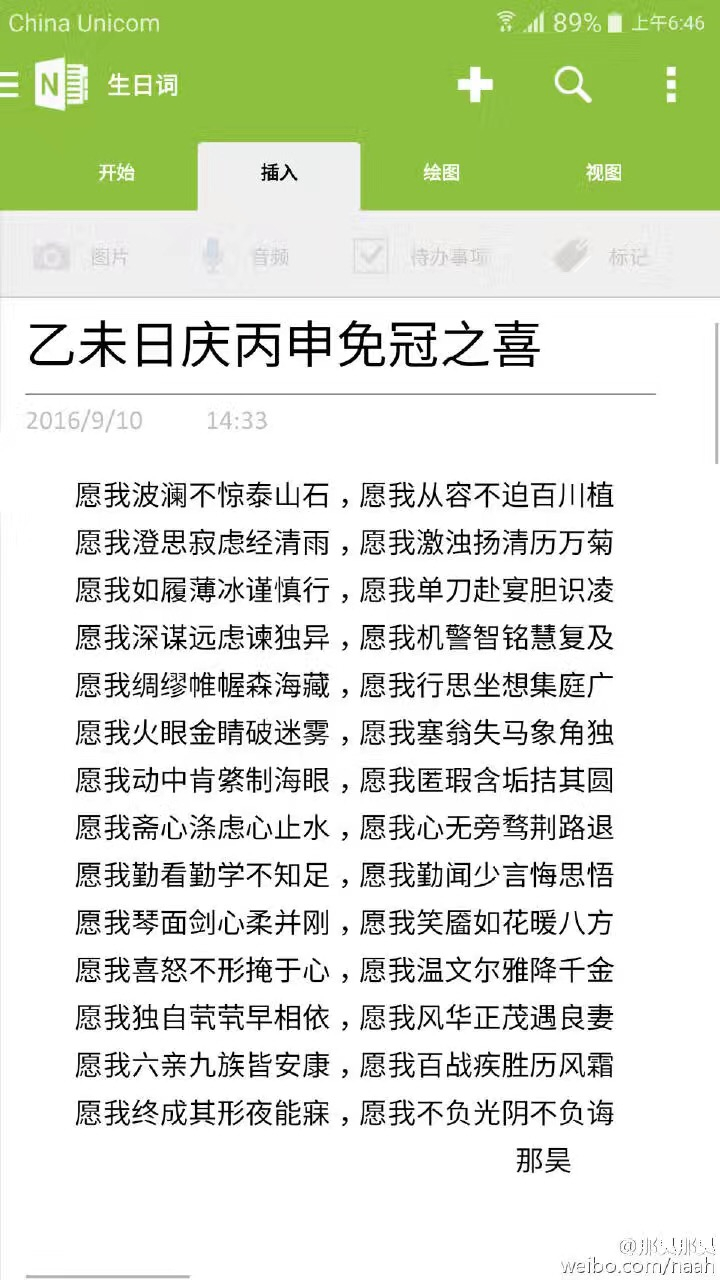This screenshot has height=1280, width=720.
Task: Record audio with 音频
Action: click(x=245, y=257)
